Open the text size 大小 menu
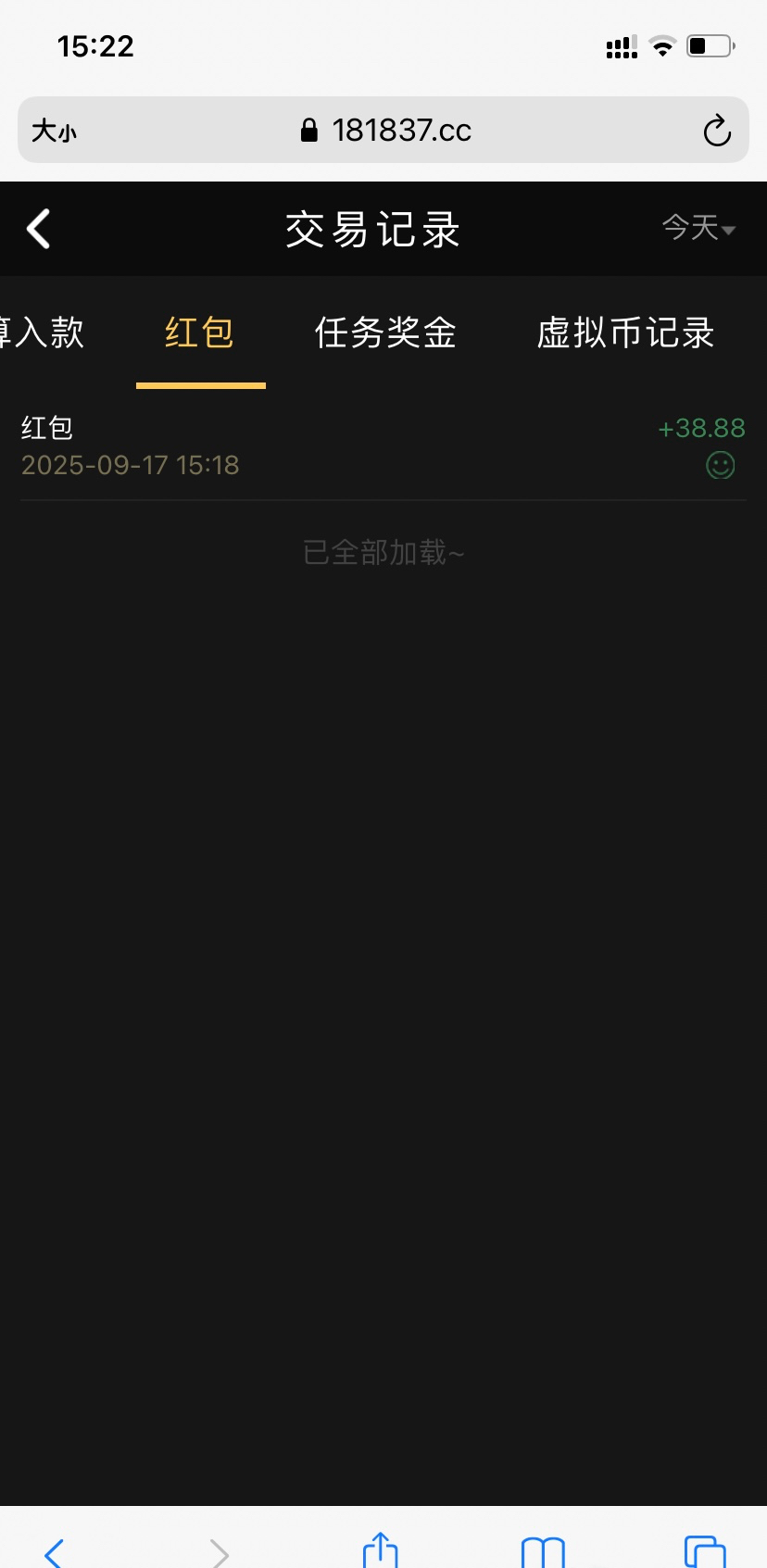Image resolution: width=767 pixels, height=1568 pixels. pyautogui.click(x=54, y=131)
